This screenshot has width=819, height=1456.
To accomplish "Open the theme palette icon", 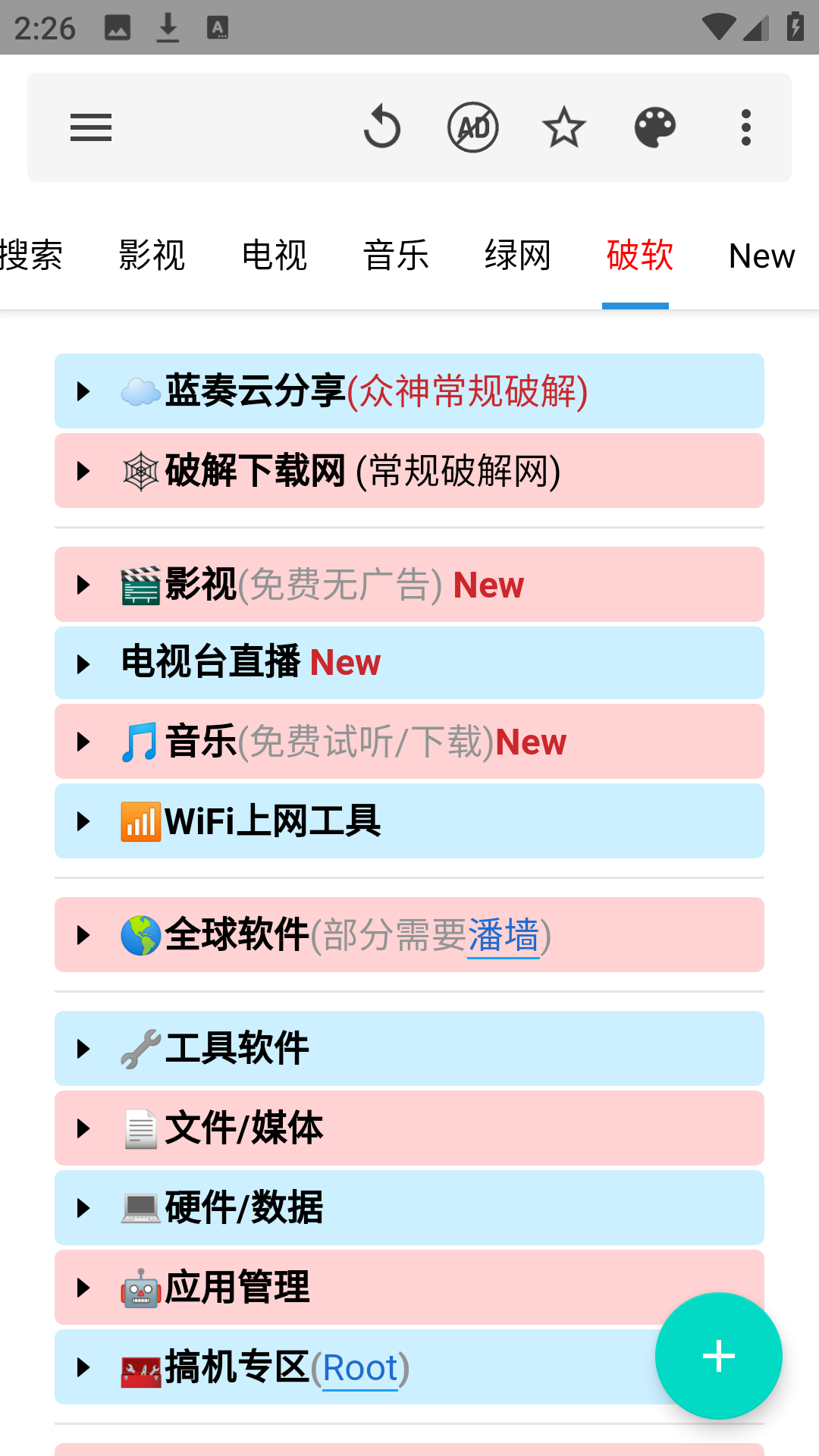I will click(655, 127).
